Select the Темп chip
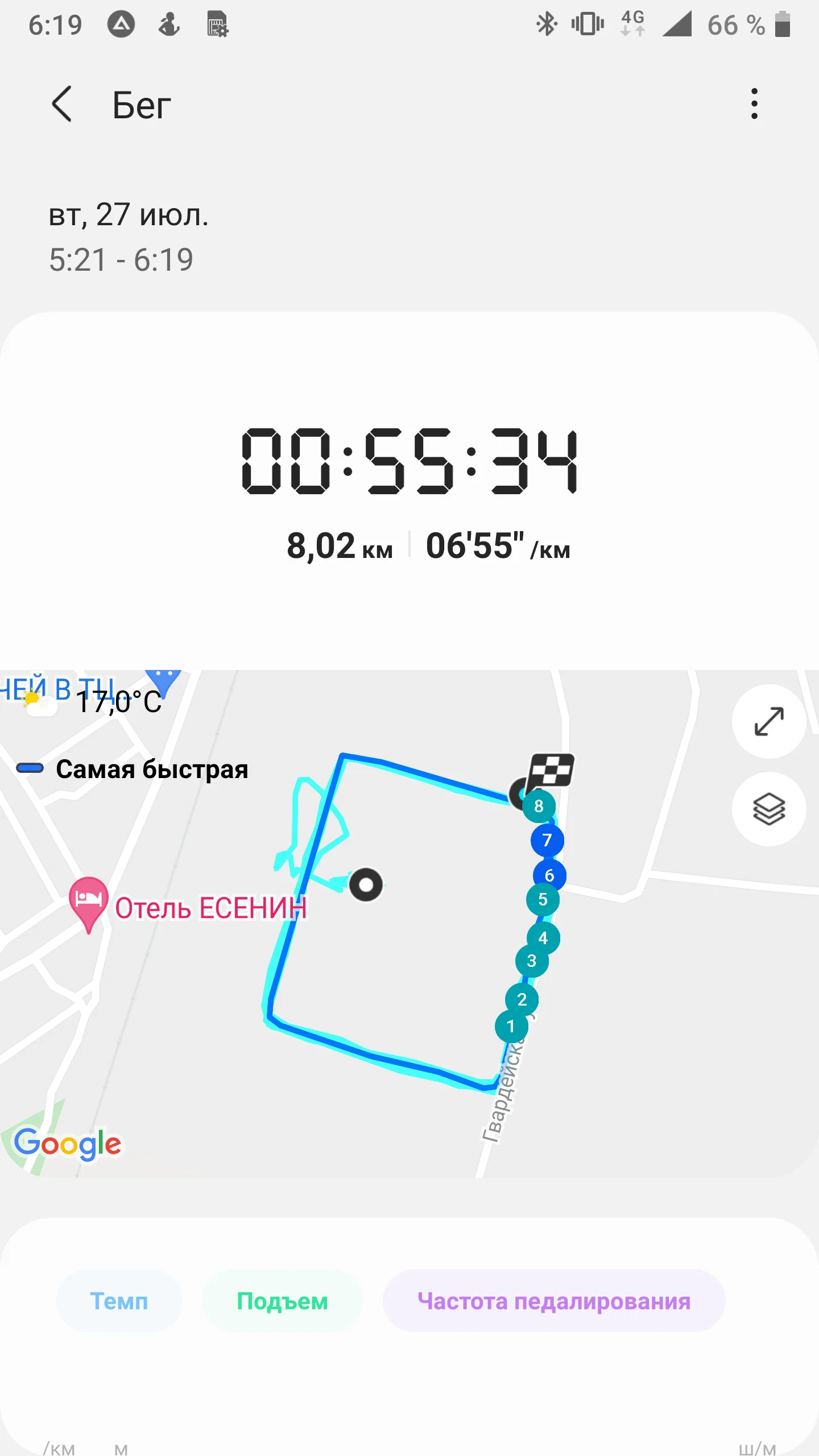 coord(119,1301)
